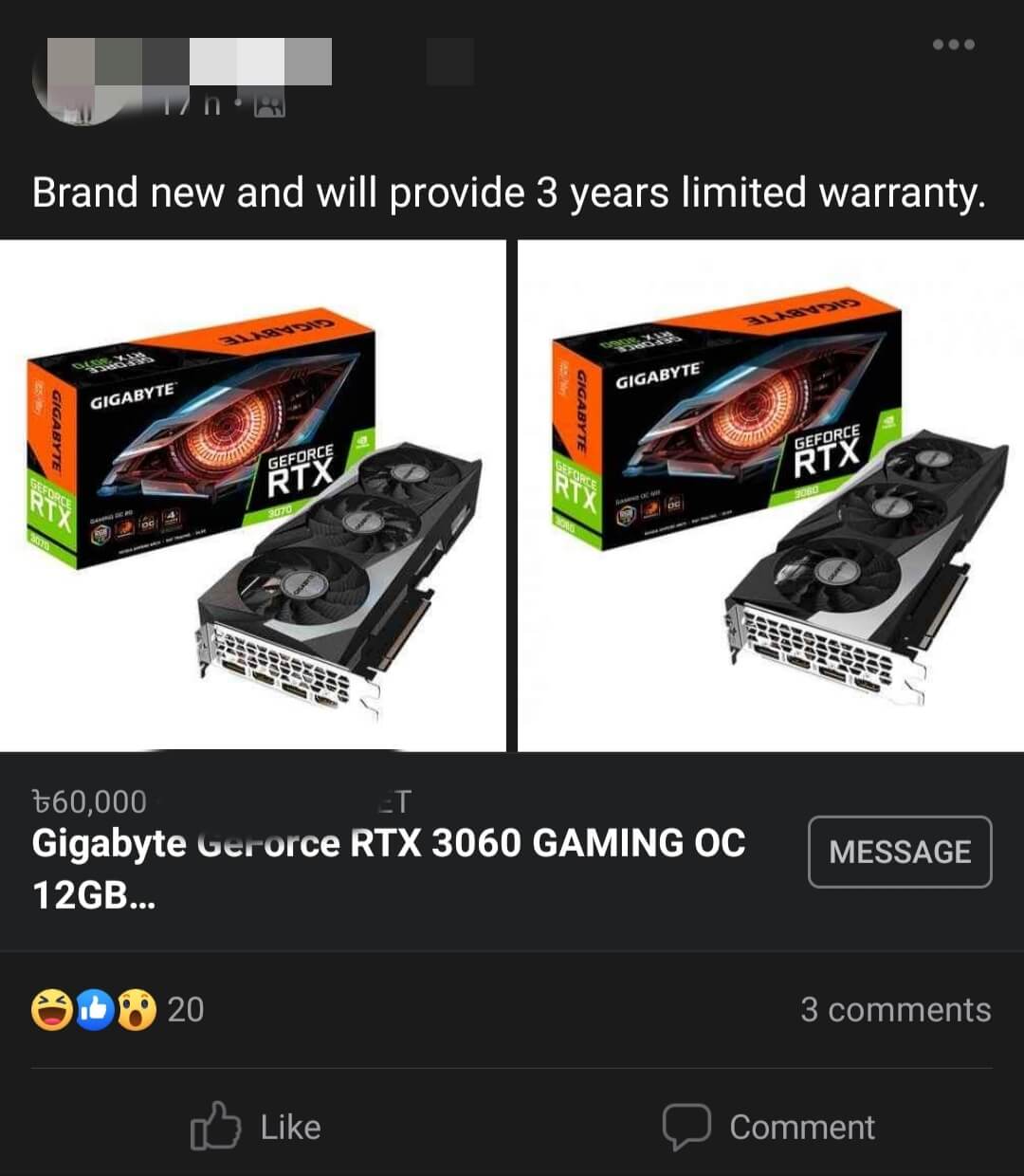This screenshot has height=1176, width=1024.
Task: Open the post's three-dot options menu
Action: 953,45
